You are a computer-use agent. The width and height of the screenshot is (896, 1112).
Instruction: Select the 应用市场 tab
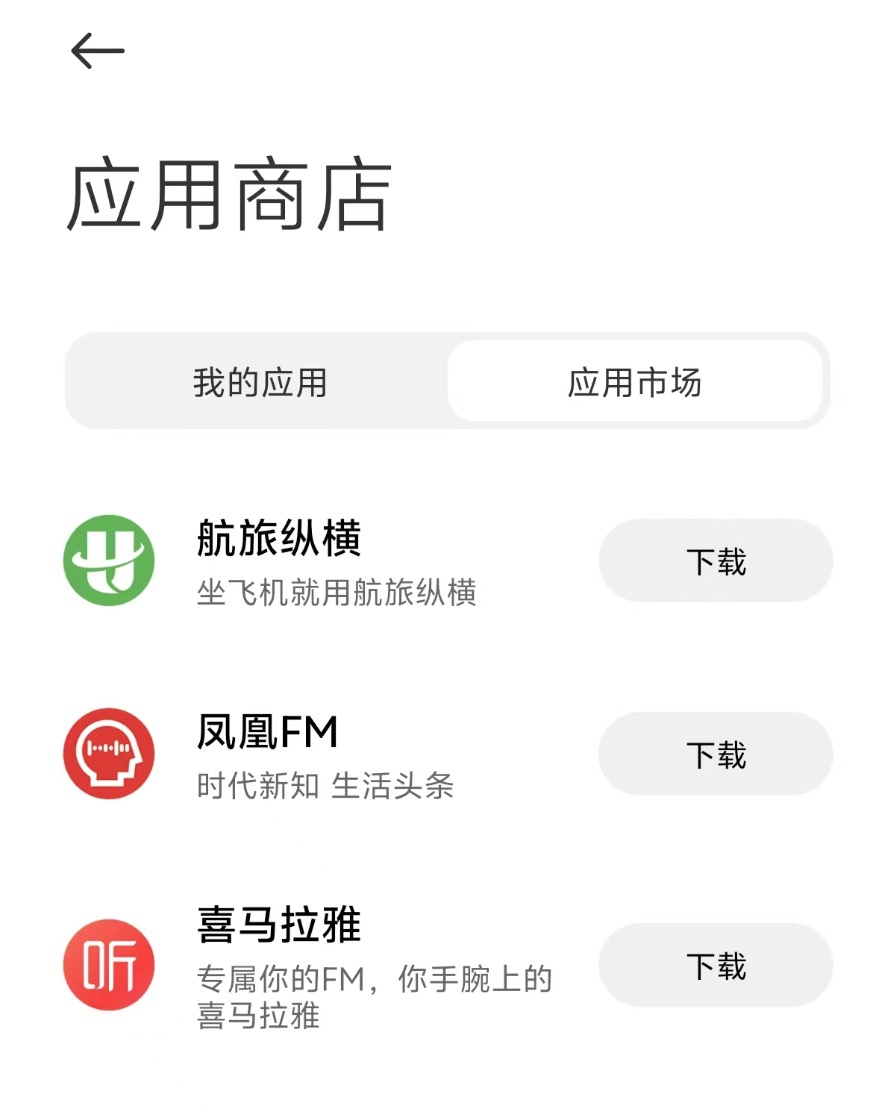coord(635,382)
